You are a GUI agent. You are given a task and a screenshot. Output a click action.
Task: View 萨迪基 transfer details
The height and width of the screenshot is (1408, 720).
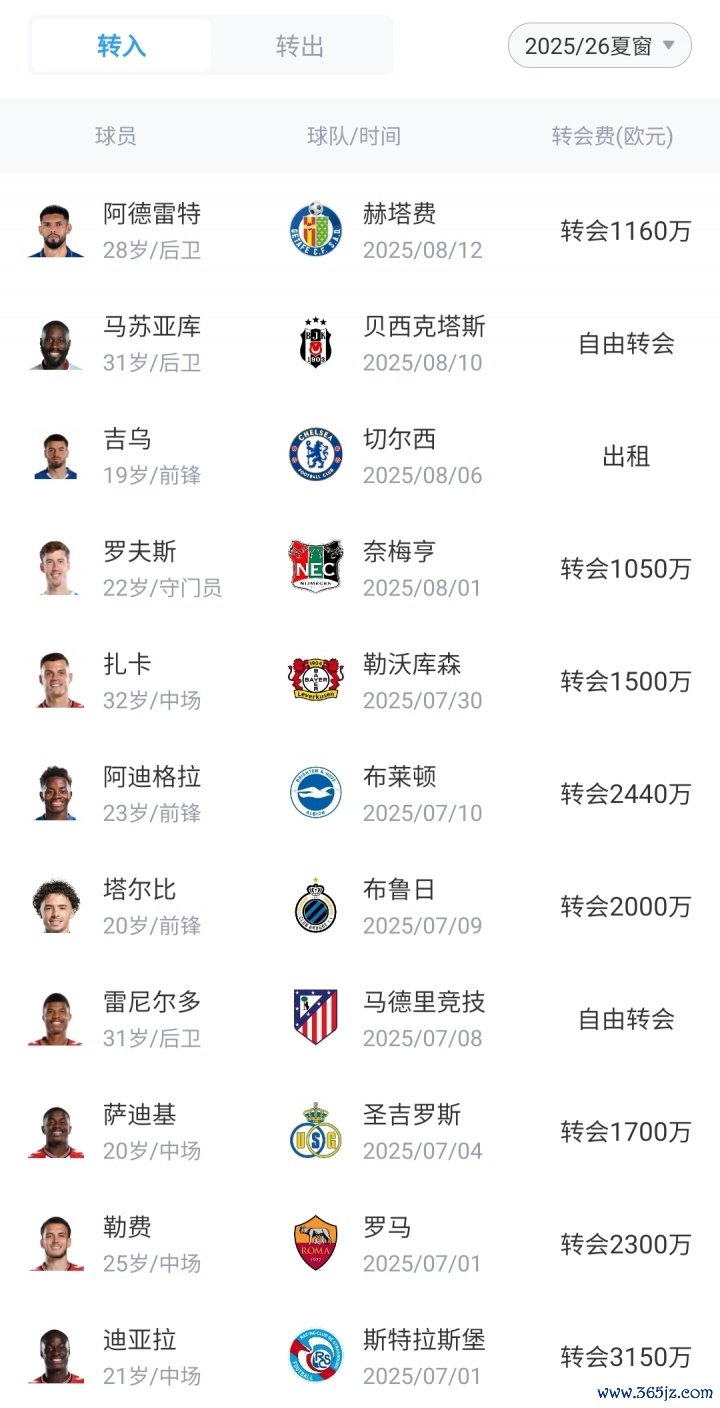click(359, 1131)
